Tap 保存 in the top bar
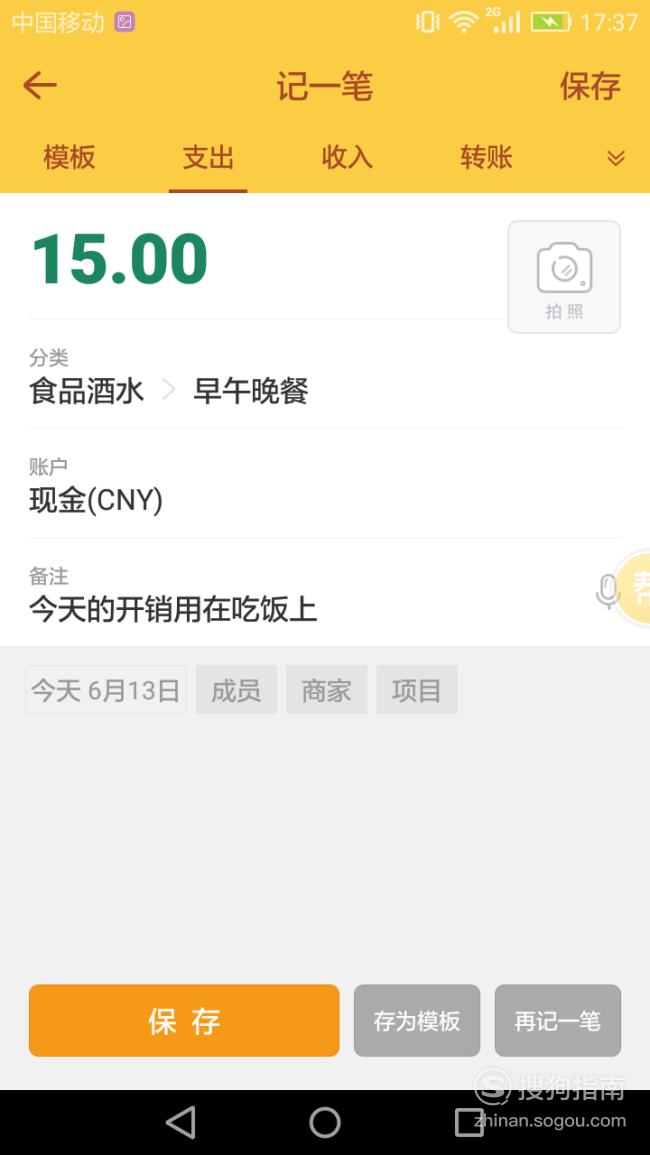 coord(590,86)
